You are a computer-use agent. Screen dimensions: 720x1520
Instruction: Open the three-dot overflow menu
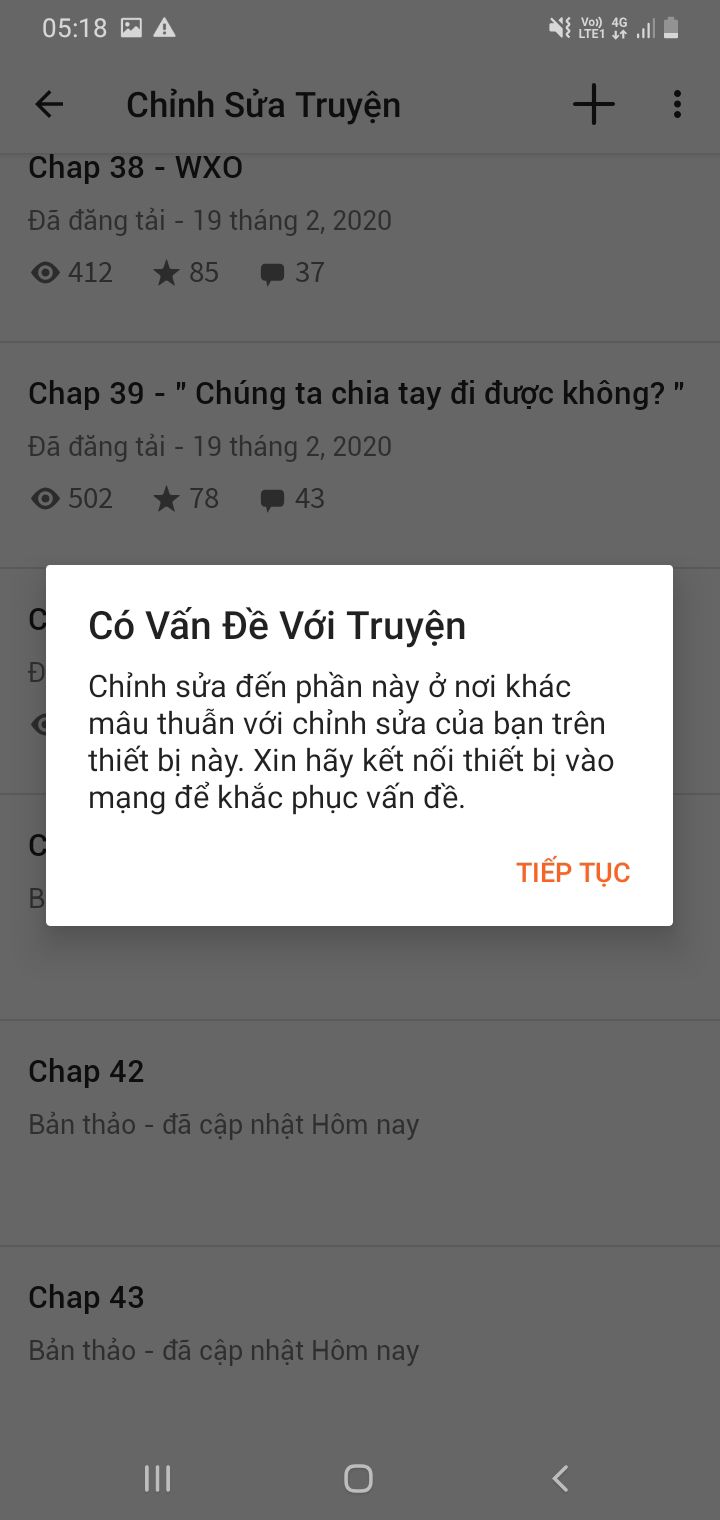677,104
